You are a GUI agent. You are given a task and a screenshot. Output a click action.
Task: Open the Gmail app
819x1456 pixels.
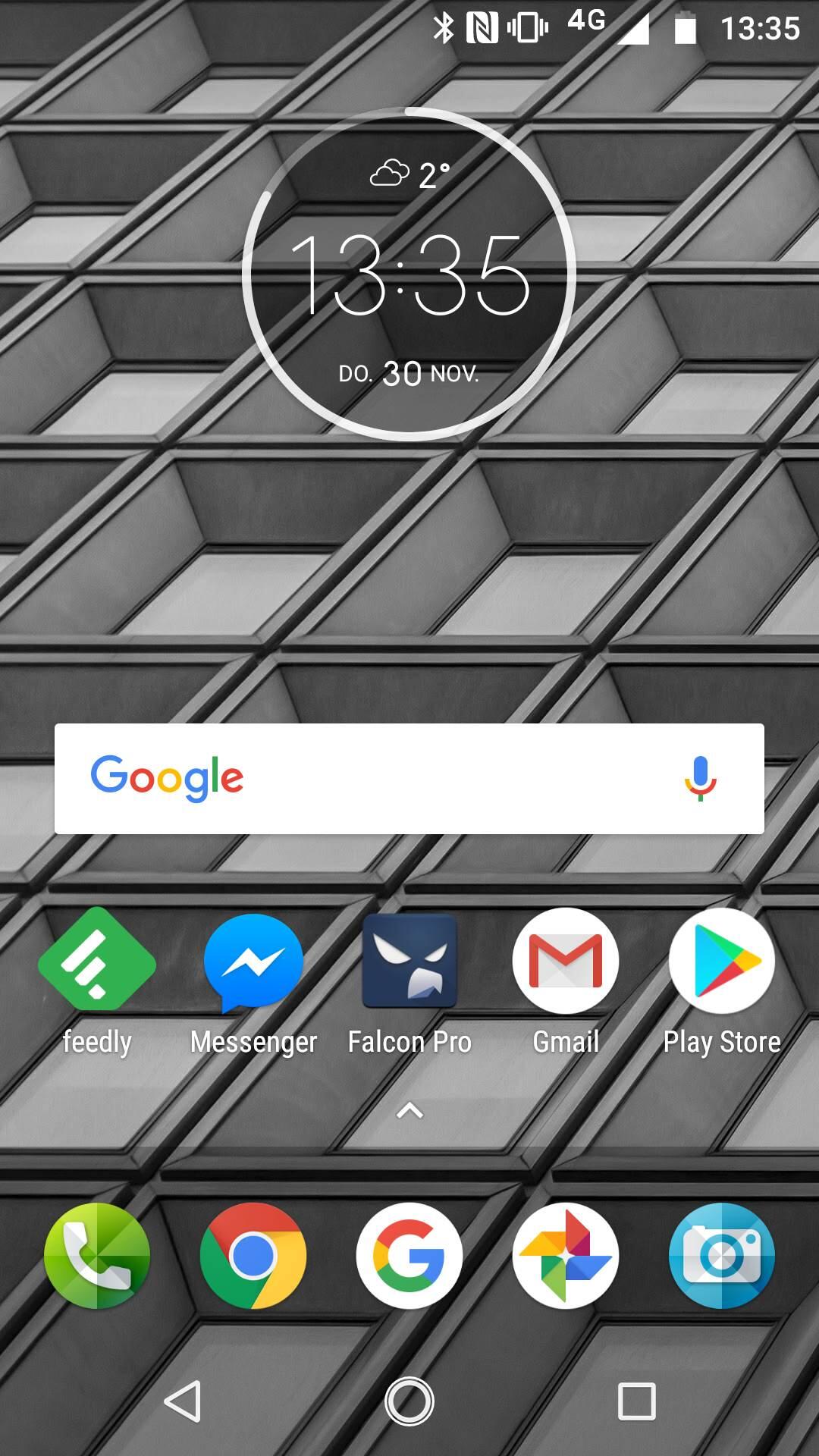coord(566,962)
